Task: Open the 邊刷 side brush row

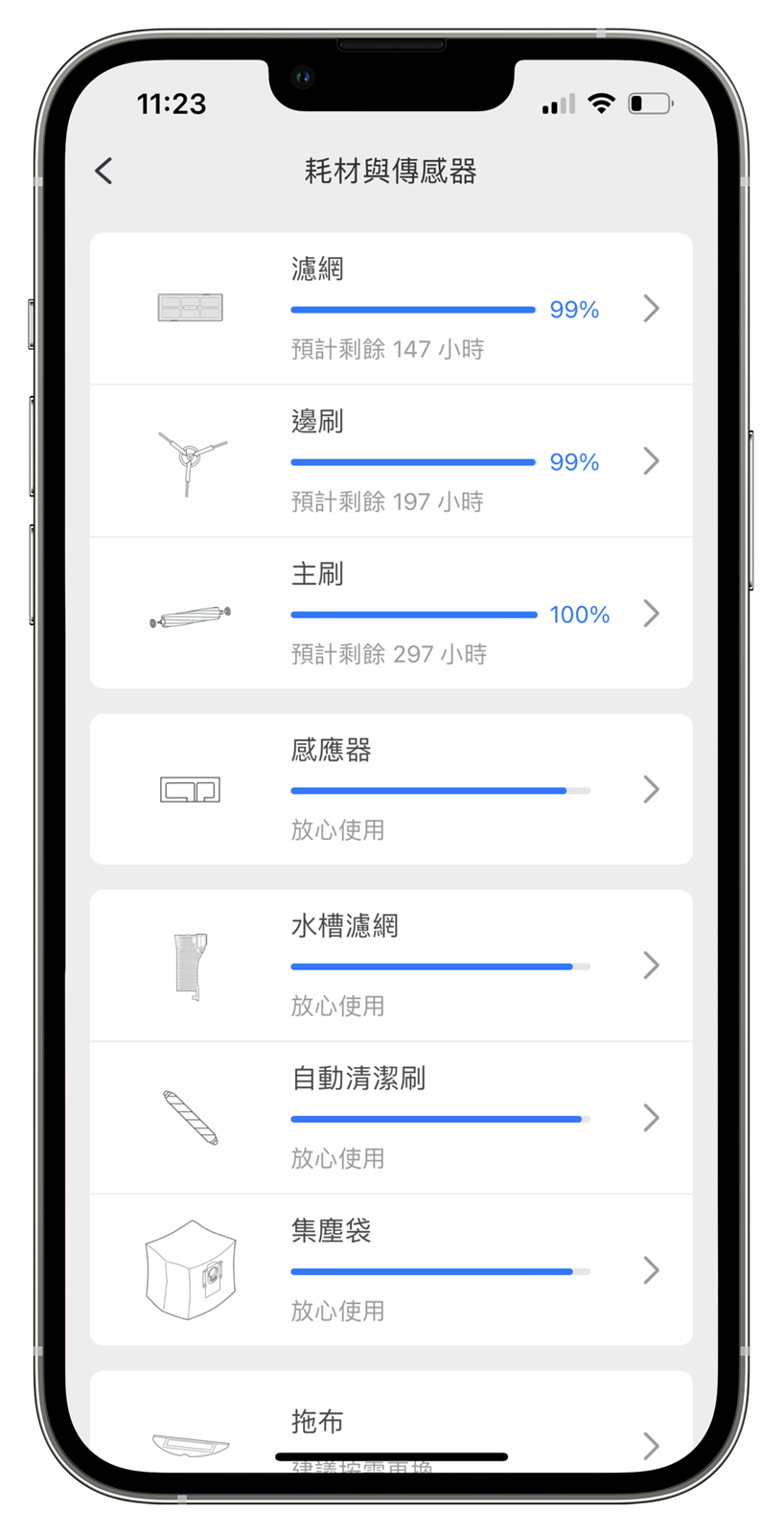Action: (x=391, y=461)
